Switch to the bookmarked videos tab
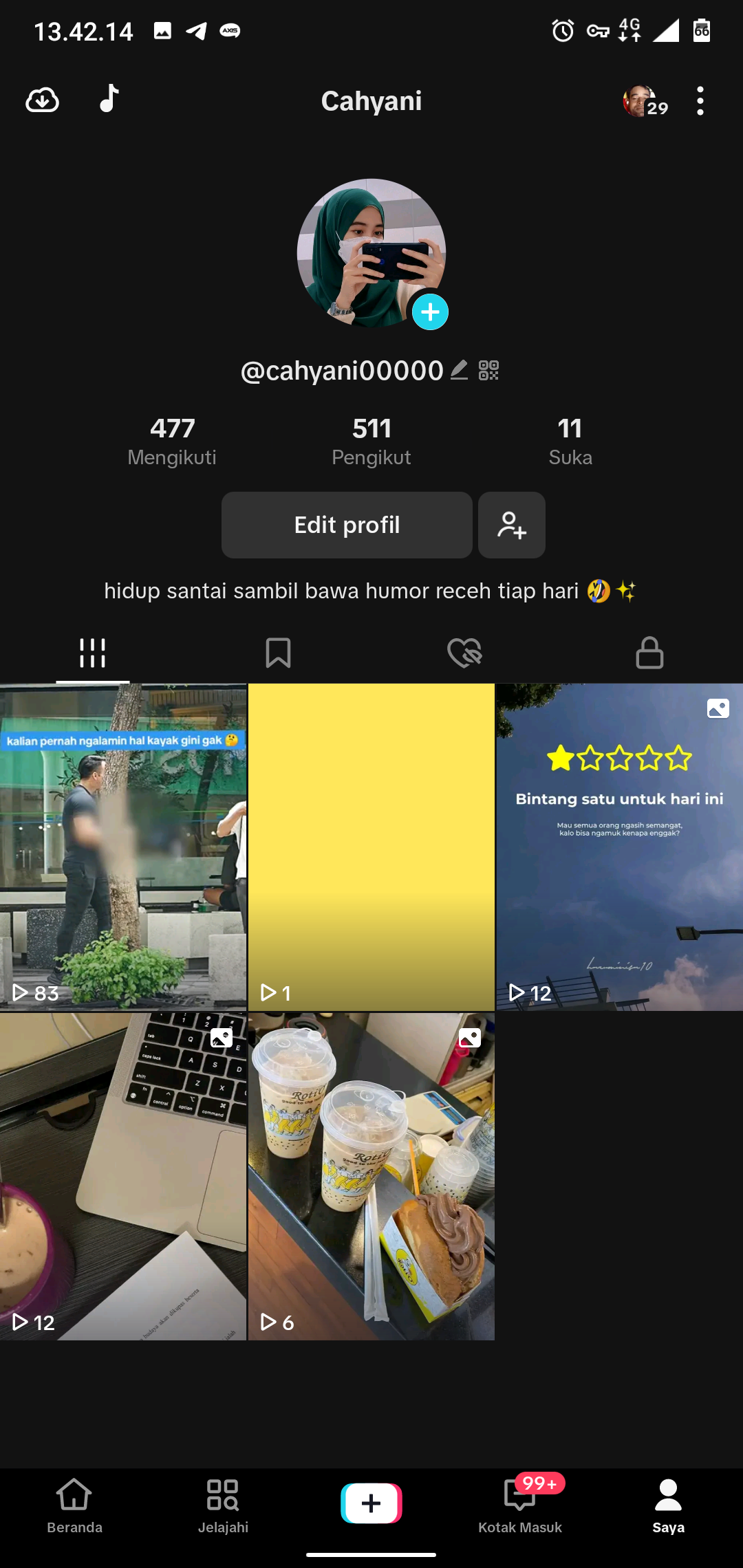The image size is (743, 1568). tap(279, 653)
